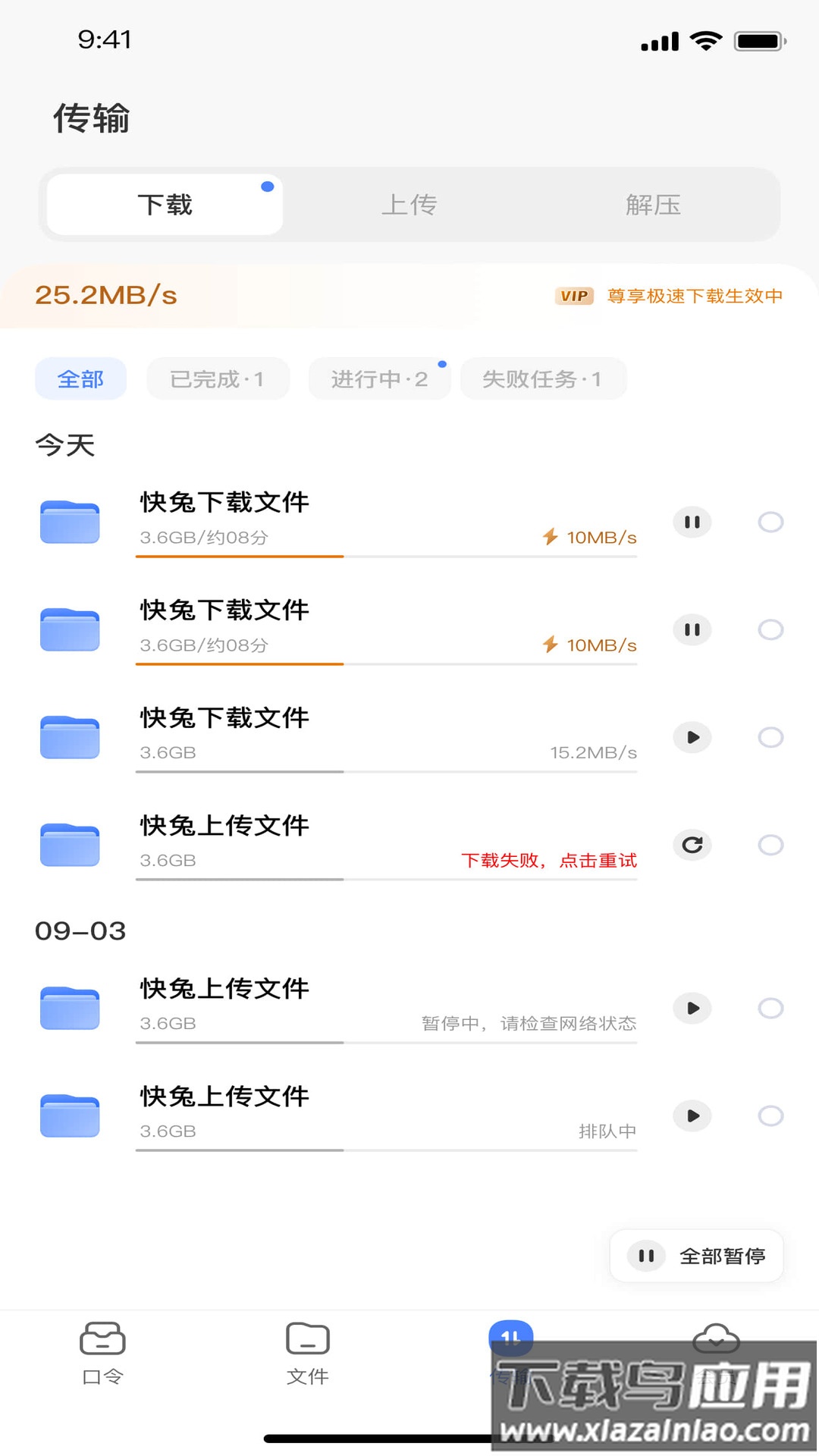Pause the first 快兔下载文件 download
Viewport: 819px width, 1456px height.
[x=691, y=522]
